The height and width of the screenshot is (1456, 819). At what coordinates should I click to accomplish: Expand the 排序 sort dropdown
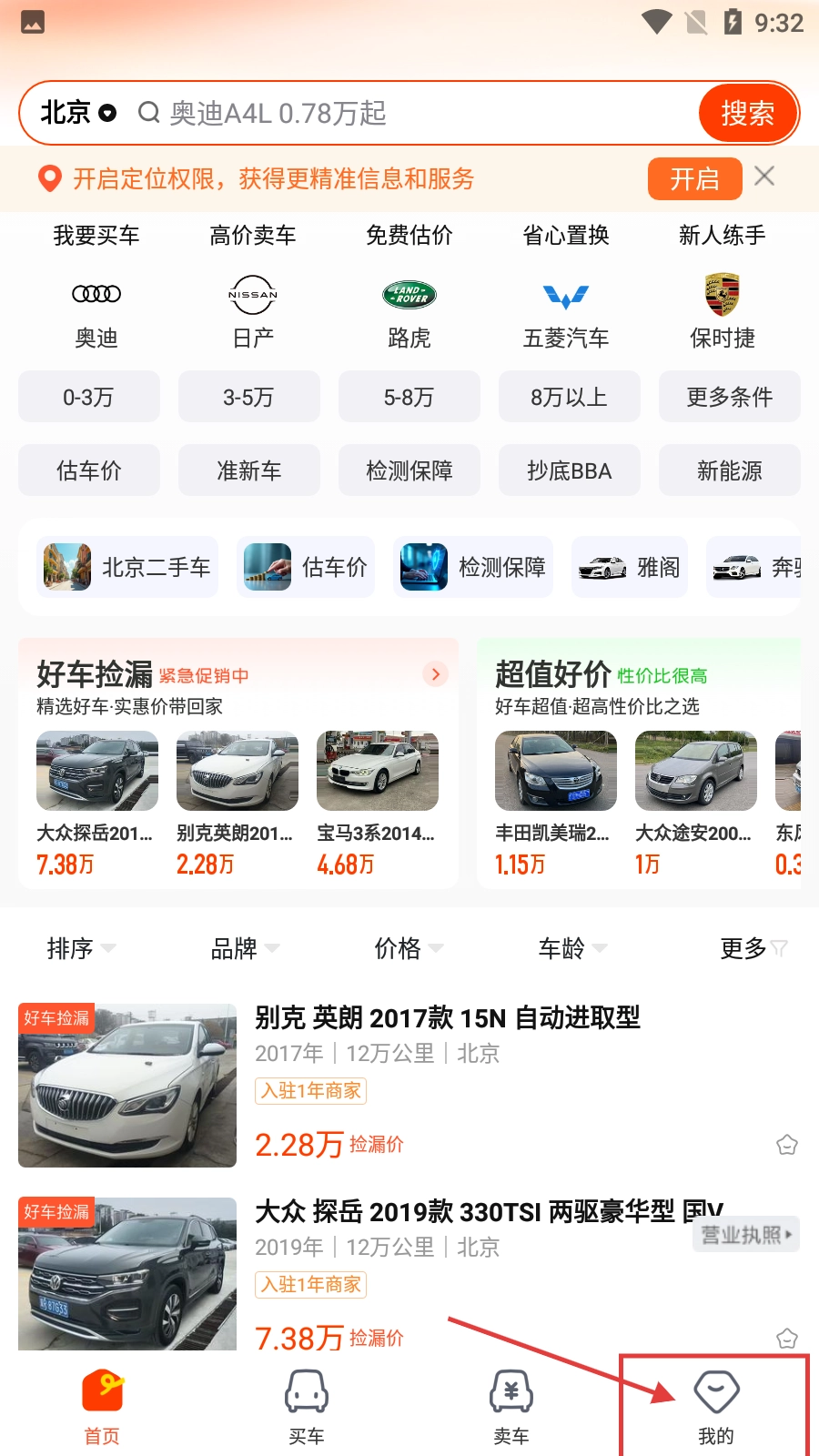click(80, 948)
